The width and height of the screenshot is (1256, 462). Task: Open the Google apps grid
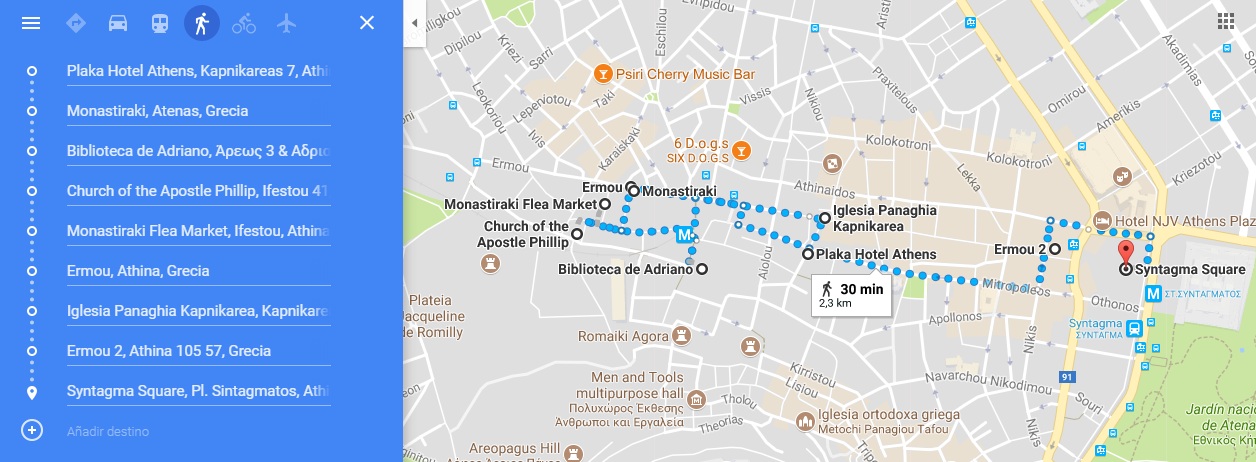click(1226, 22)
